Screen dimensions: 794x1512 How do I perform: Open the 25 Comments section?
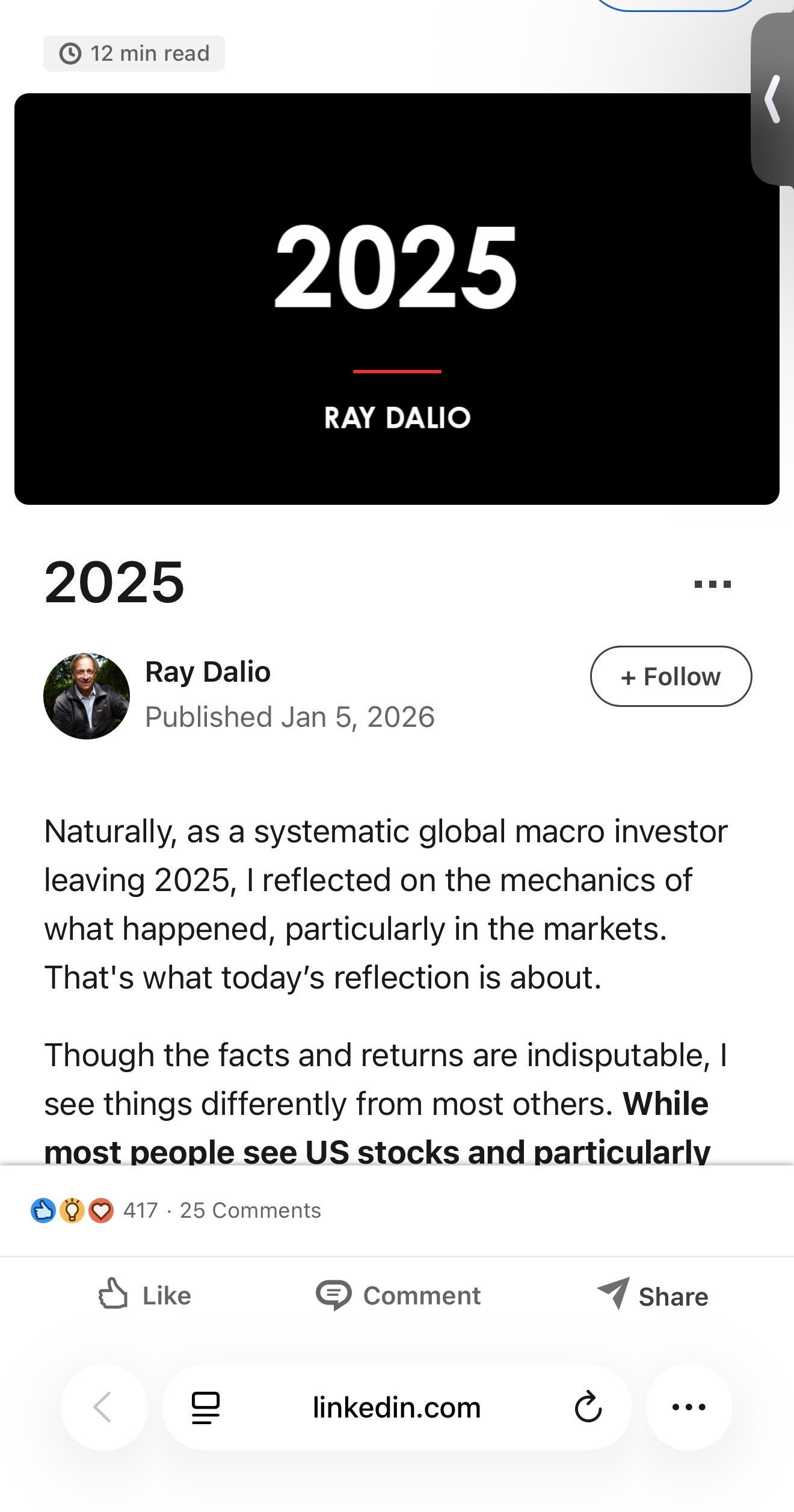coord(250,1210)
